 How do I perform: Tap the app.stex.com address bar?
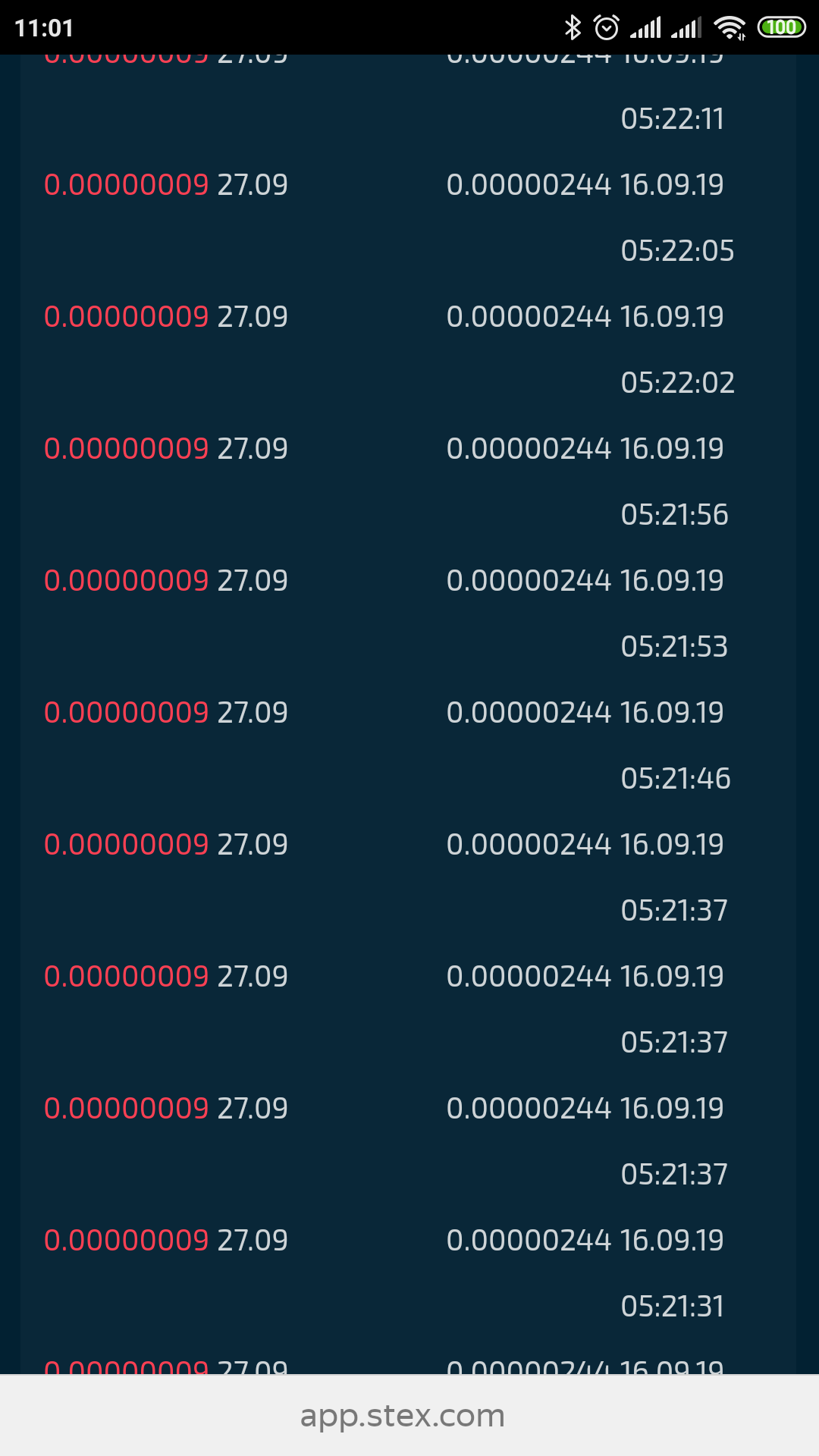pos(409,1415)
